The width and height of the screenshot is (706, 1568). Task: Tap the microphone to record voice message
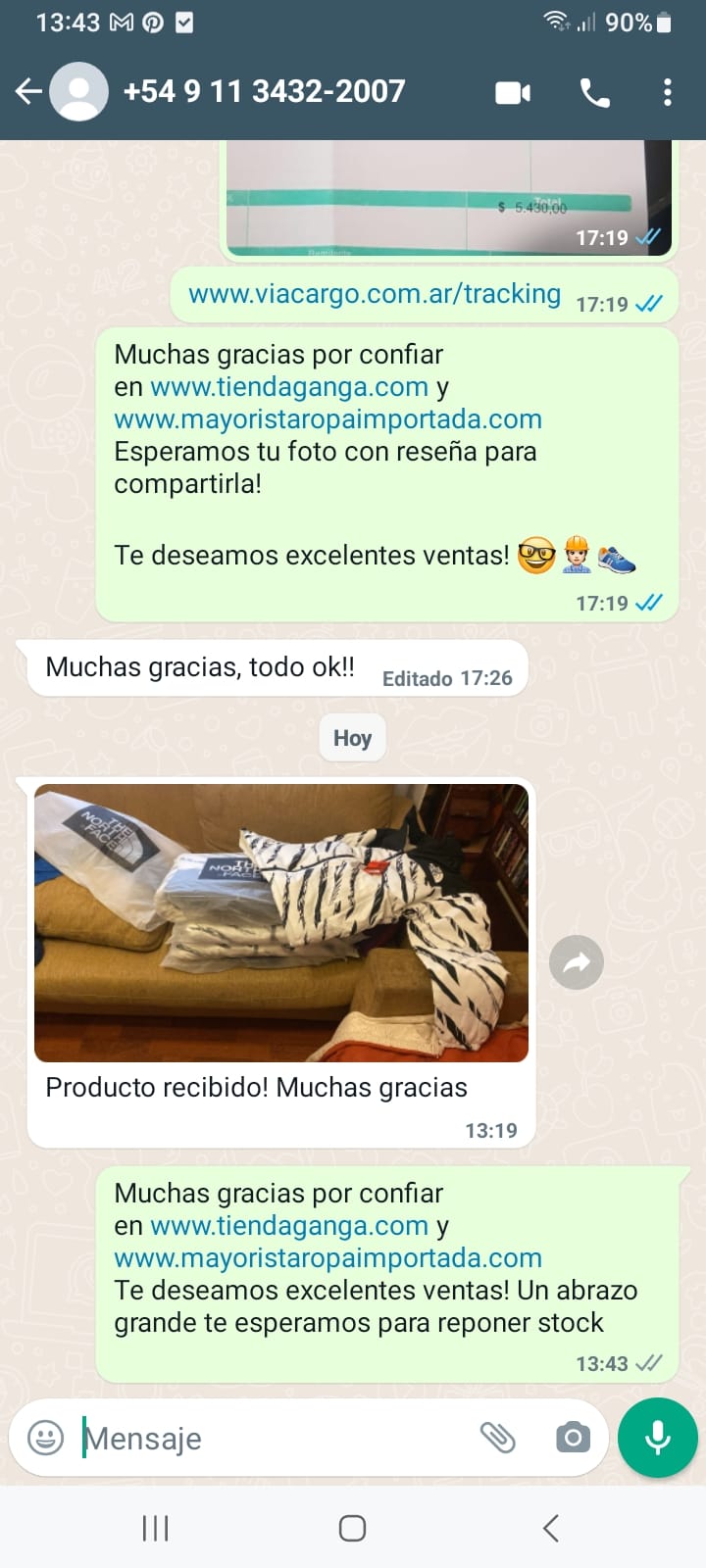coord(658,1438)
